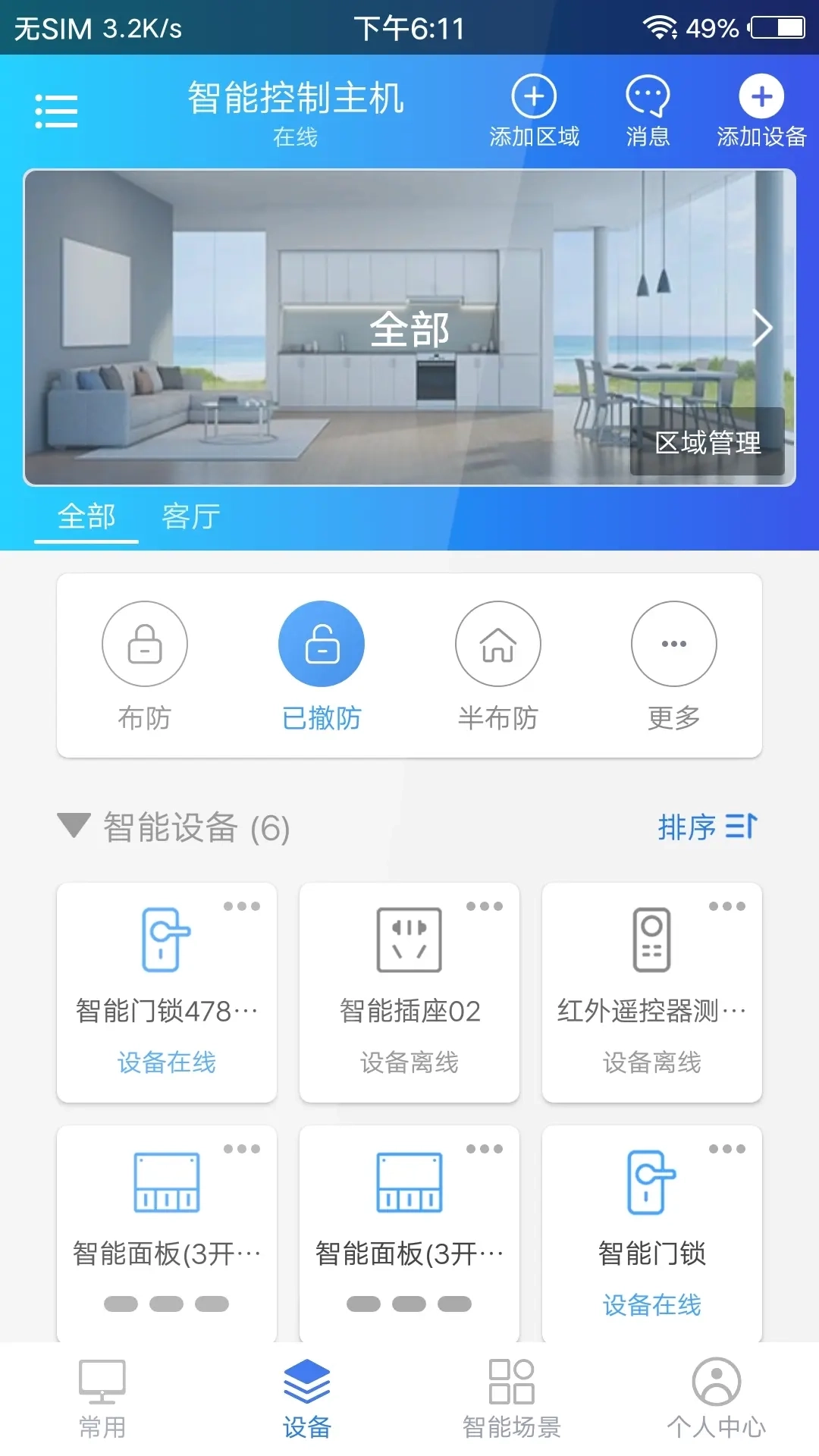Open options menu on 智能门锁 card
819x1456 pixels.
[726, 1147]
